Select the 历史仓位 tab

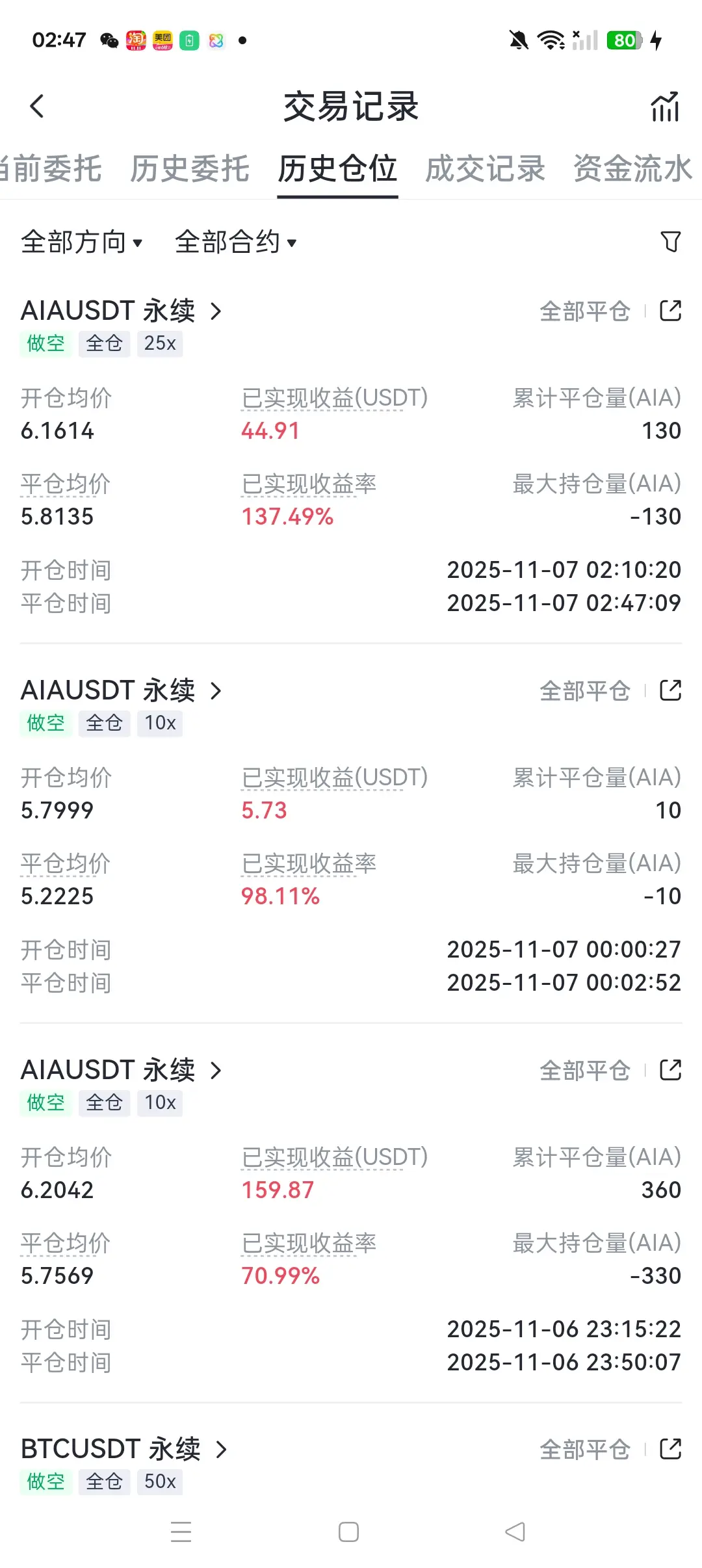click(337, 169)
